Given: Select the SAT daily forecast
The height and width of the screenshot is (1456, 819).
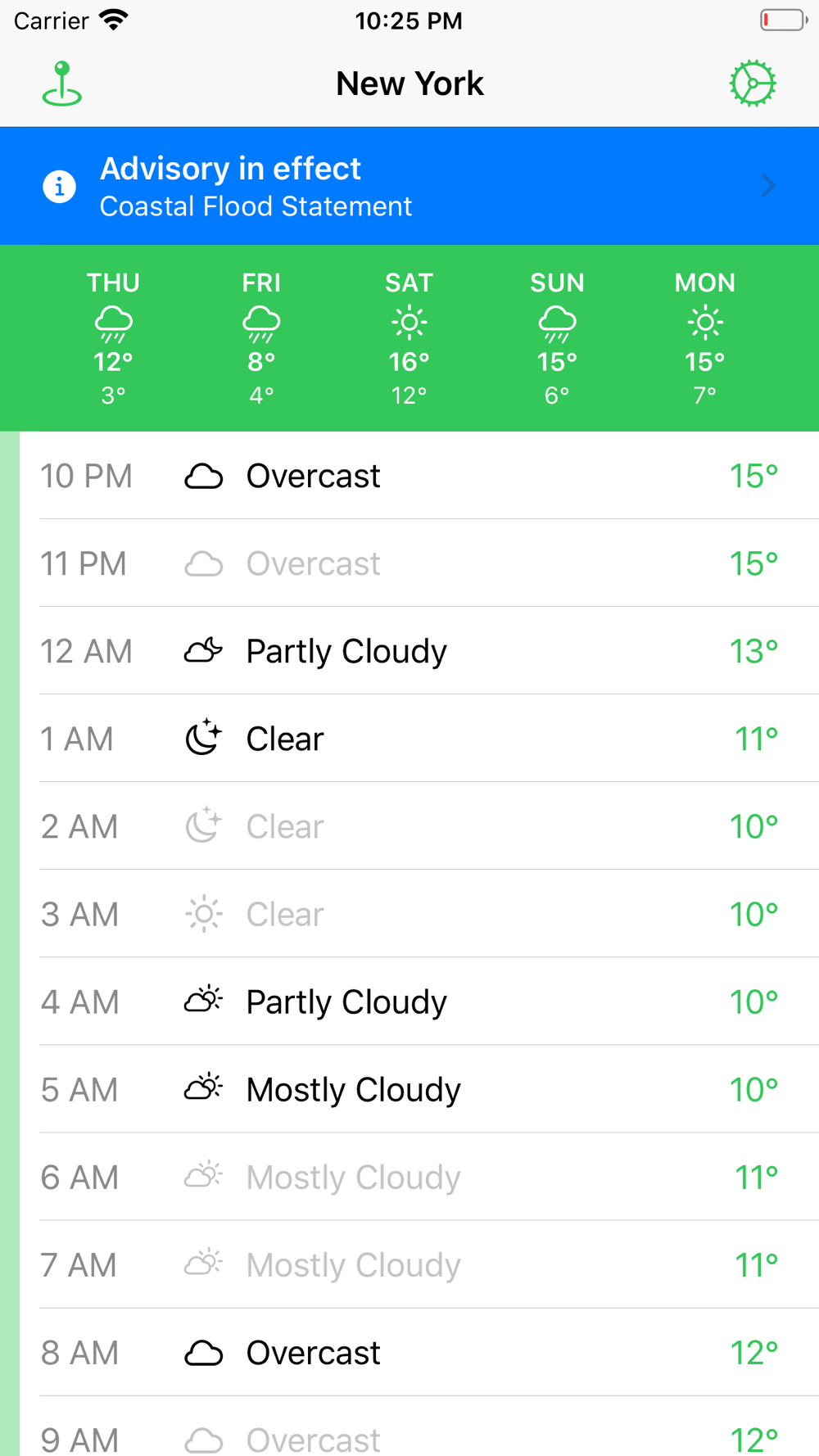Looking at the screenshot, I should pos(409,338).
